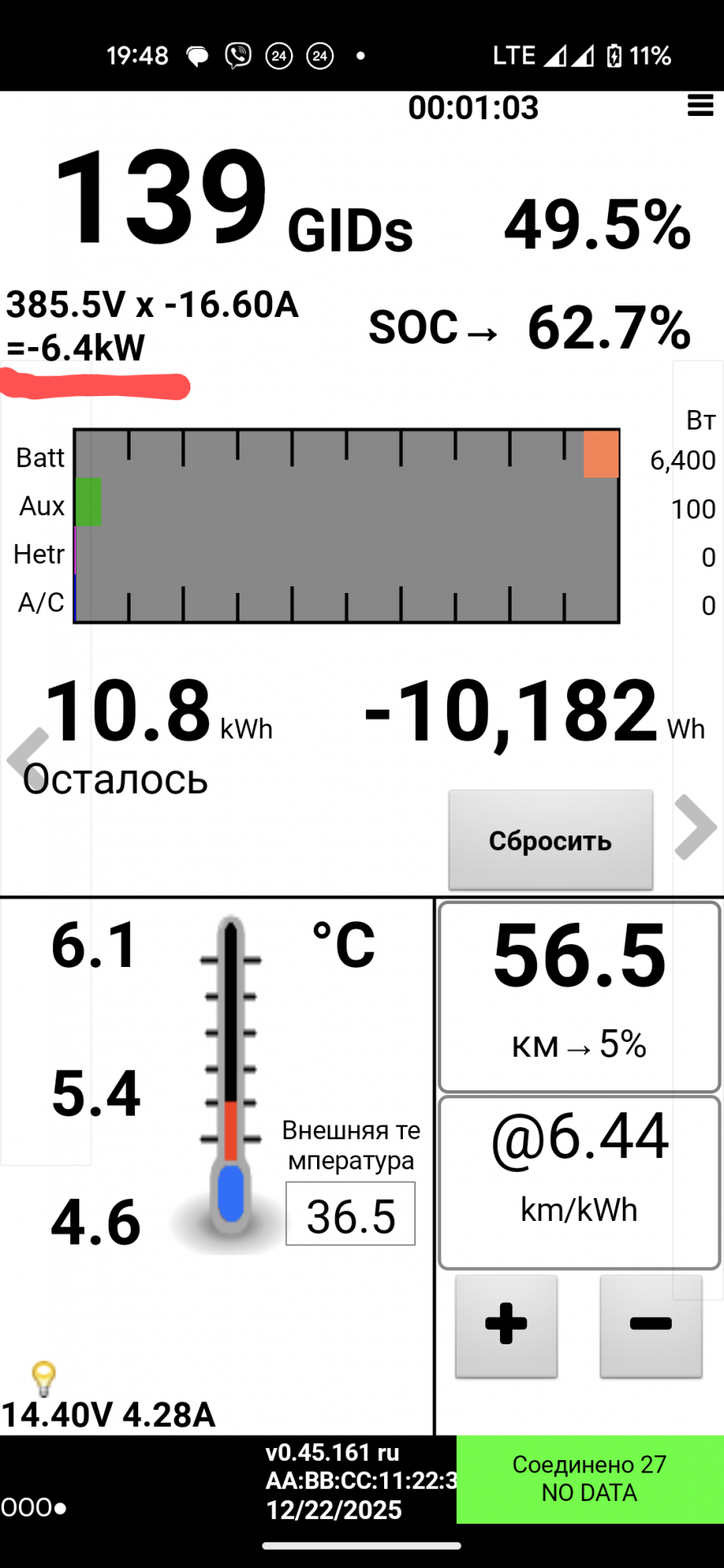Tap the km to 5% range box
This screenshot has height=1568, width=724.
point(579,996)
